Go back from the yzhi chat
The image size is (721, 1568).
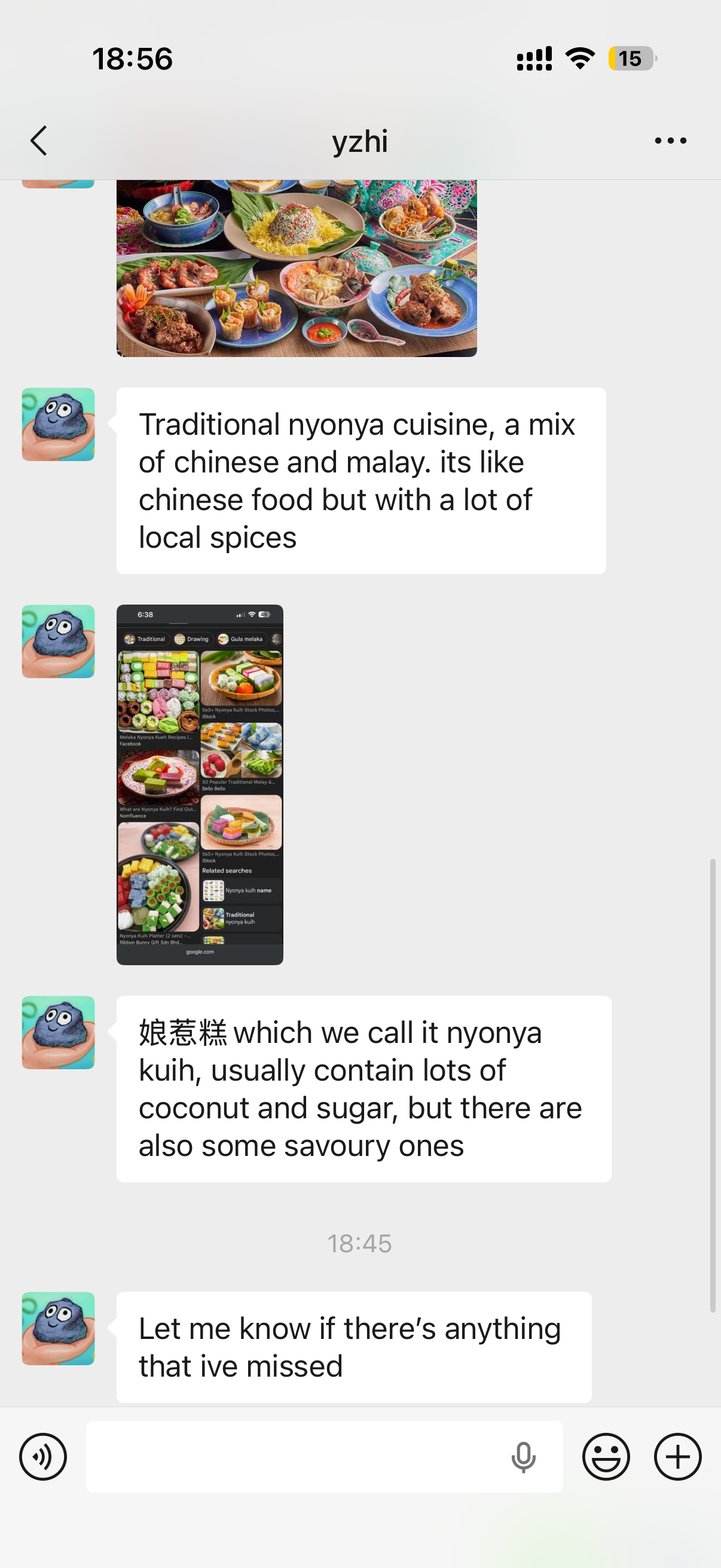click(x=39, y=141)
